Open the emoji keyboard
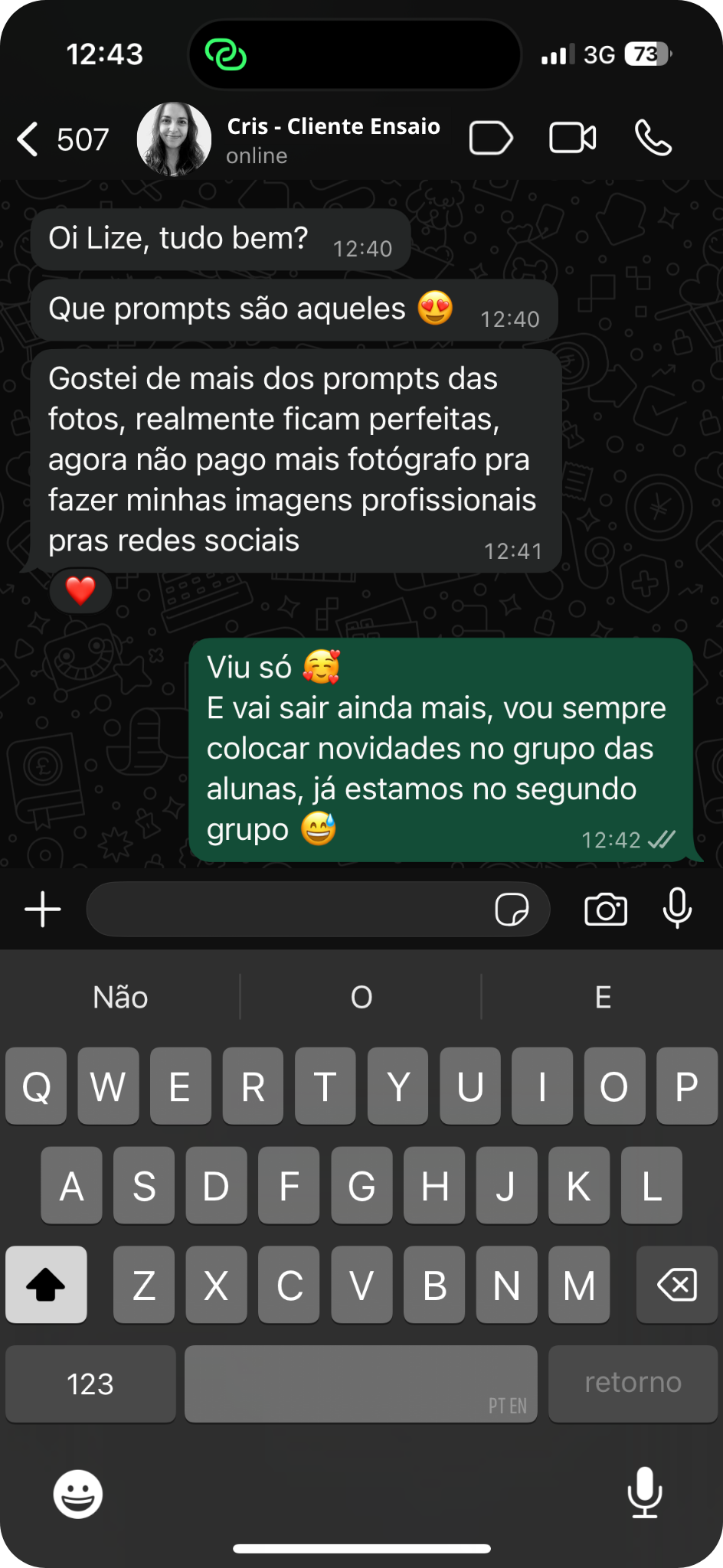Screen dimensions: 723x1568 click(78, 1493)
